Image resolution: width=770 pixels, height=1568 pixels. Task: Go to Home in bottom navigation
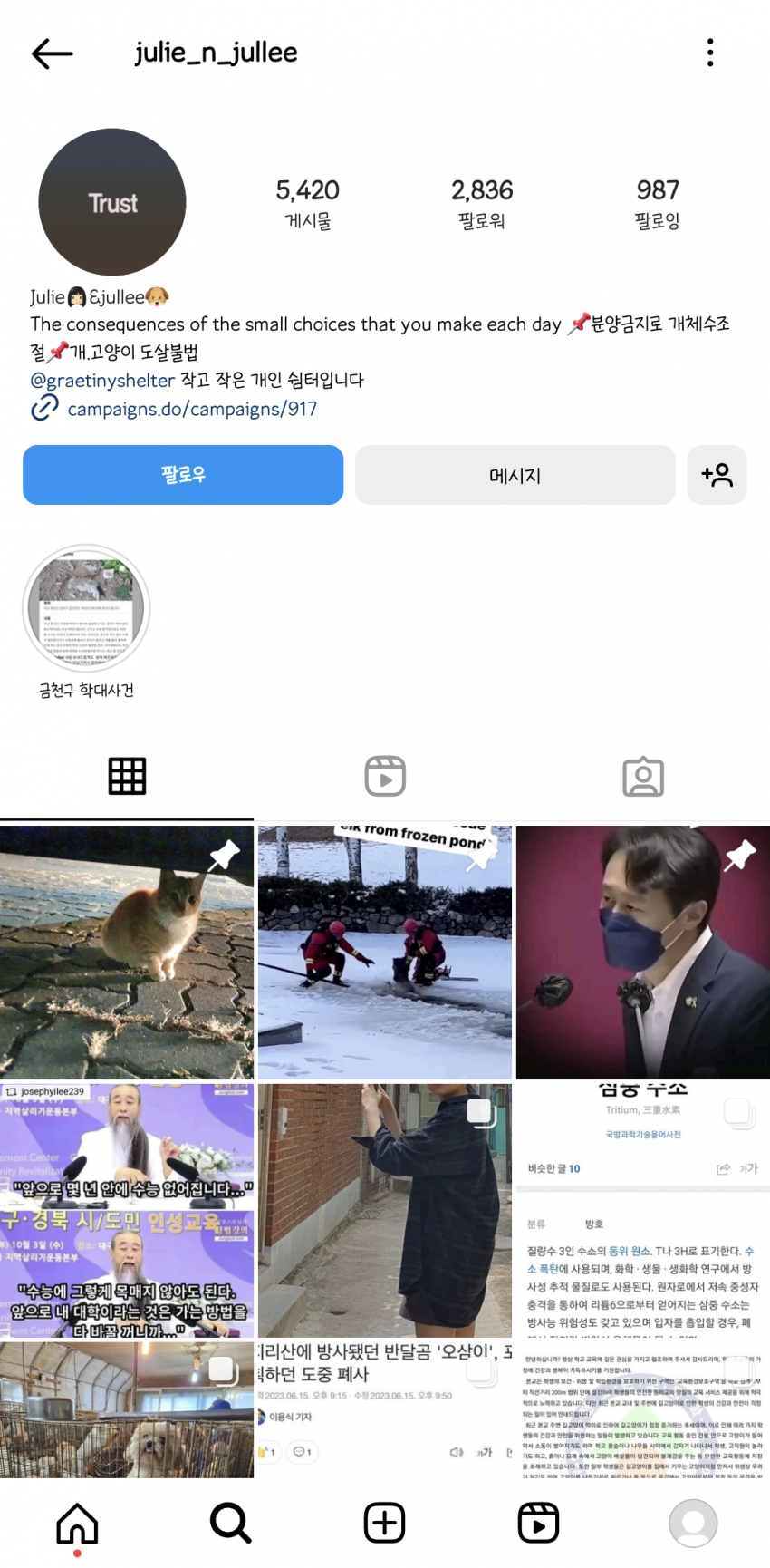pos(77,1524)
